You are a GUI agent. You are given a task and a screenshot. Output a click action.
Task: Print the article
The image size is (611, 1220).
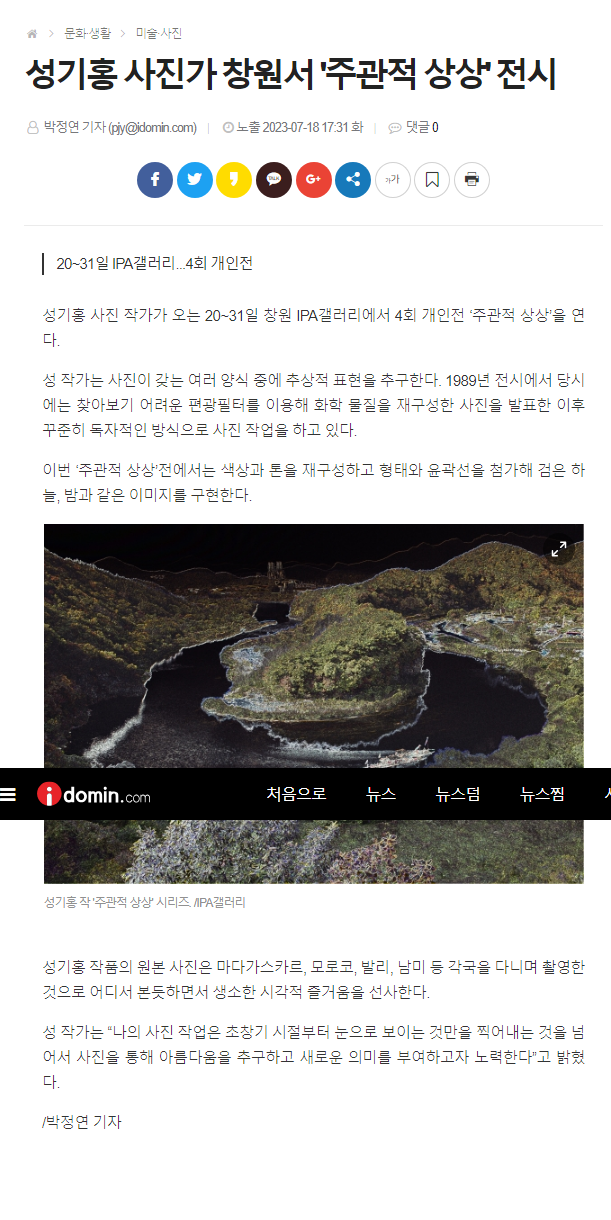[x=472, y=180]
